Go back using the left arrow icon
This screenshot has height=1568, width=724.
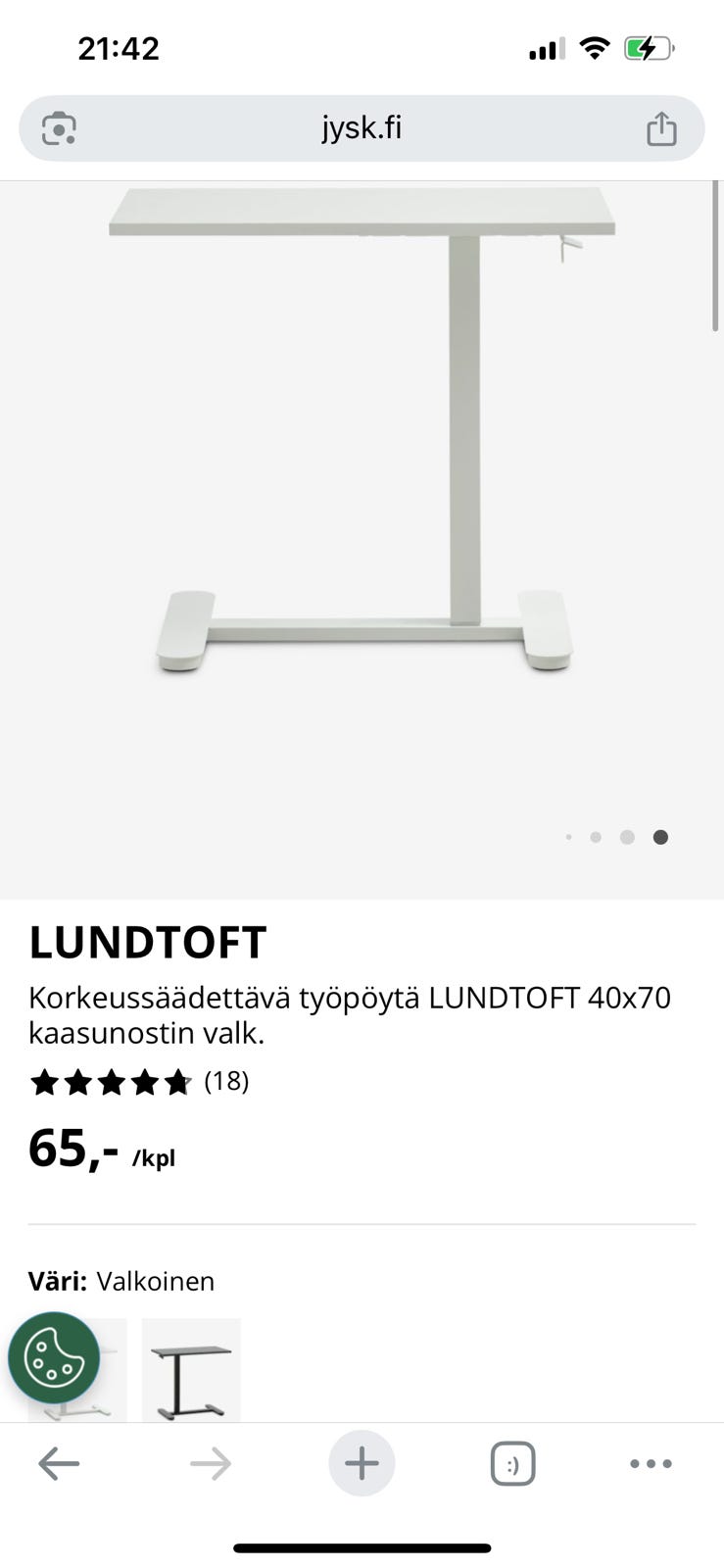pyautogui.click(x=60, y=1463)
